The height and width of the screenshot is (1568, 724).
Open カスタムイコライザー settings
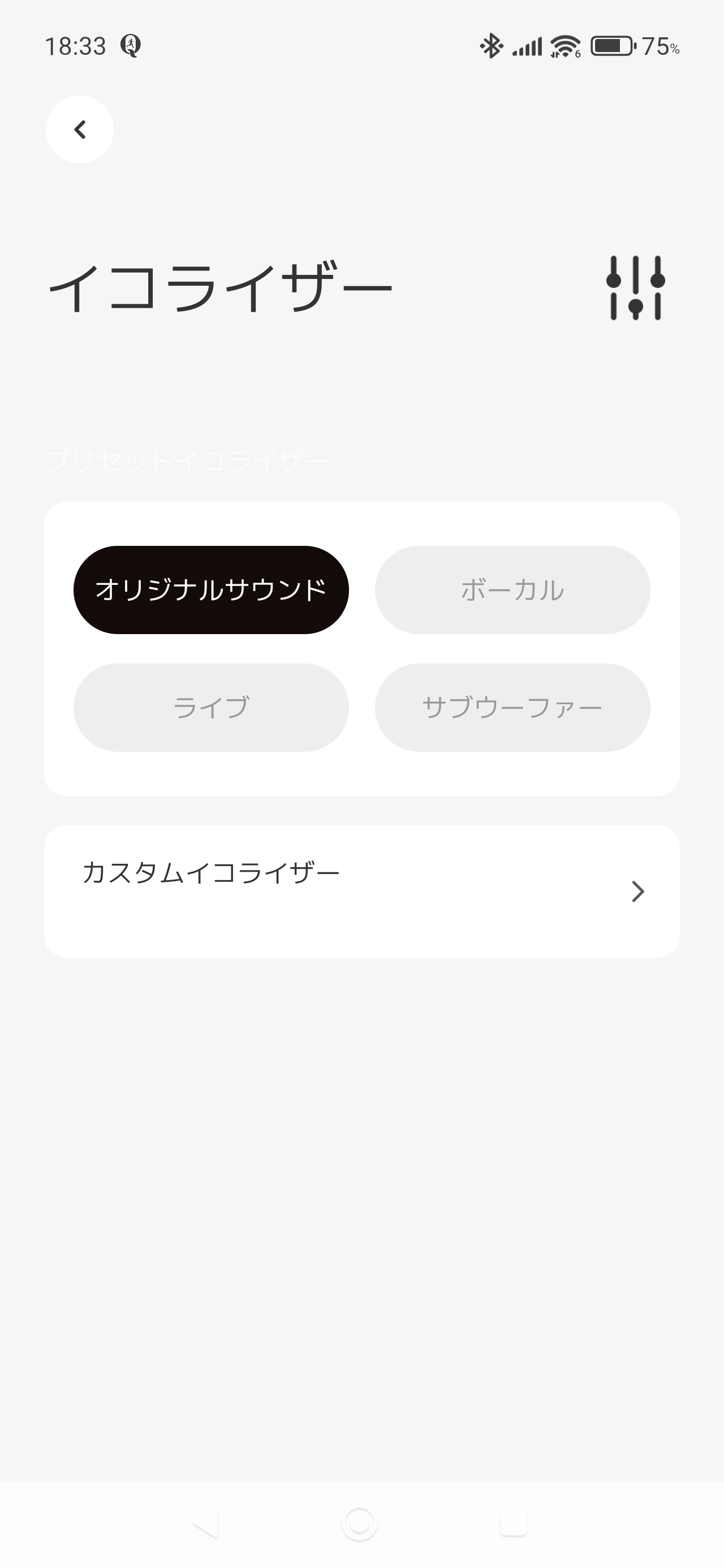361,891
